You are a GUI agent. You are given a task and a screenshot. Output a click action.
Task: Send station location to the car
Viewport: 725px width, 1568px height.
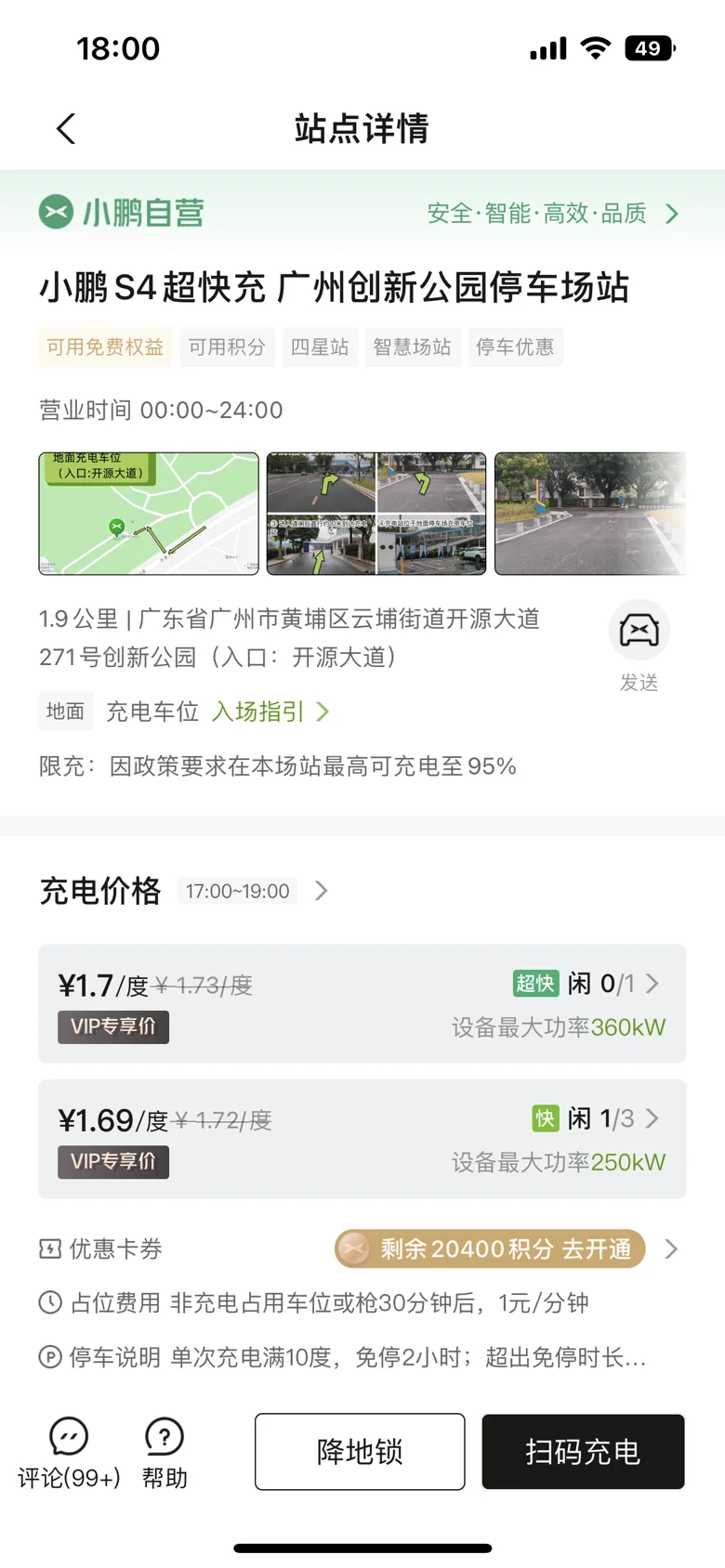click(x=639, y=647)
